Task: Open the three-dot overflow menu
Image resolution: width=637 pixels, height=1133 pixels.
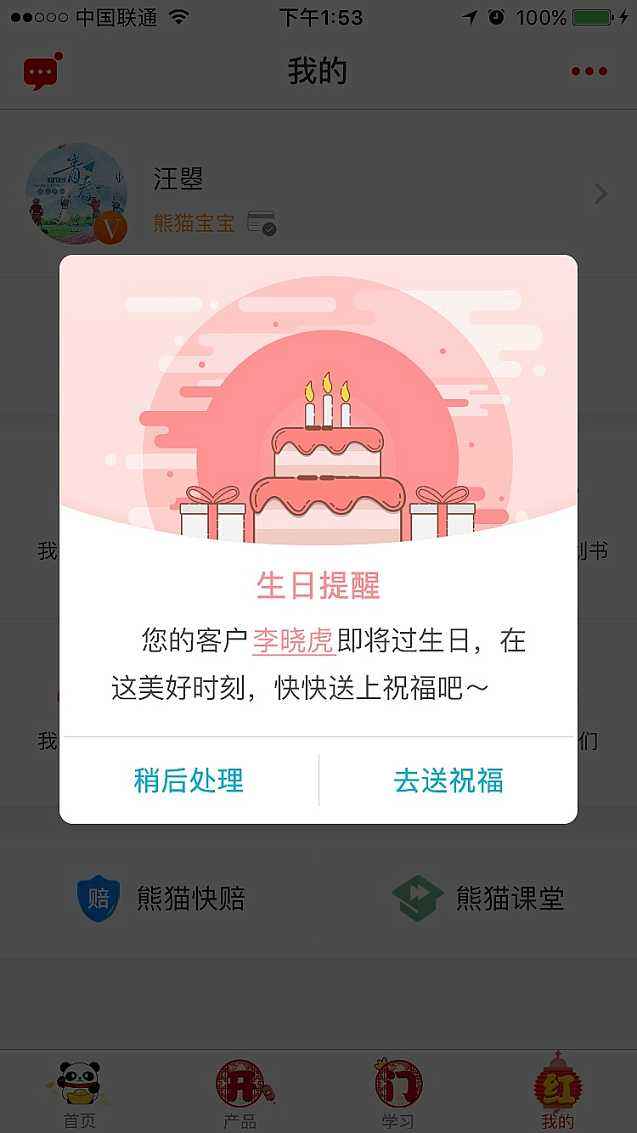Action: point(589,71)
